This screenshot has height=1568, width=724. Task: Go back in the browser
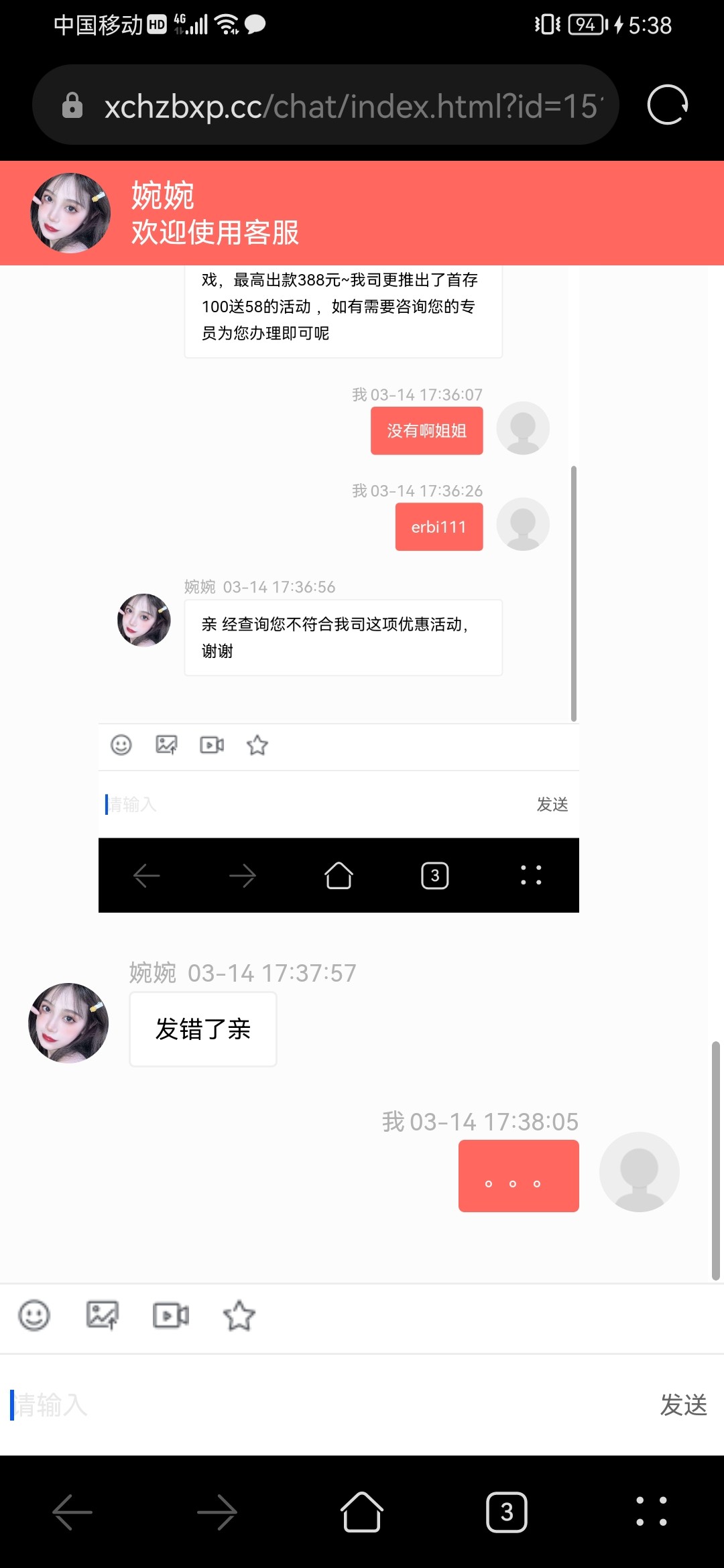pyautogui.click(x=72, y=1512)
